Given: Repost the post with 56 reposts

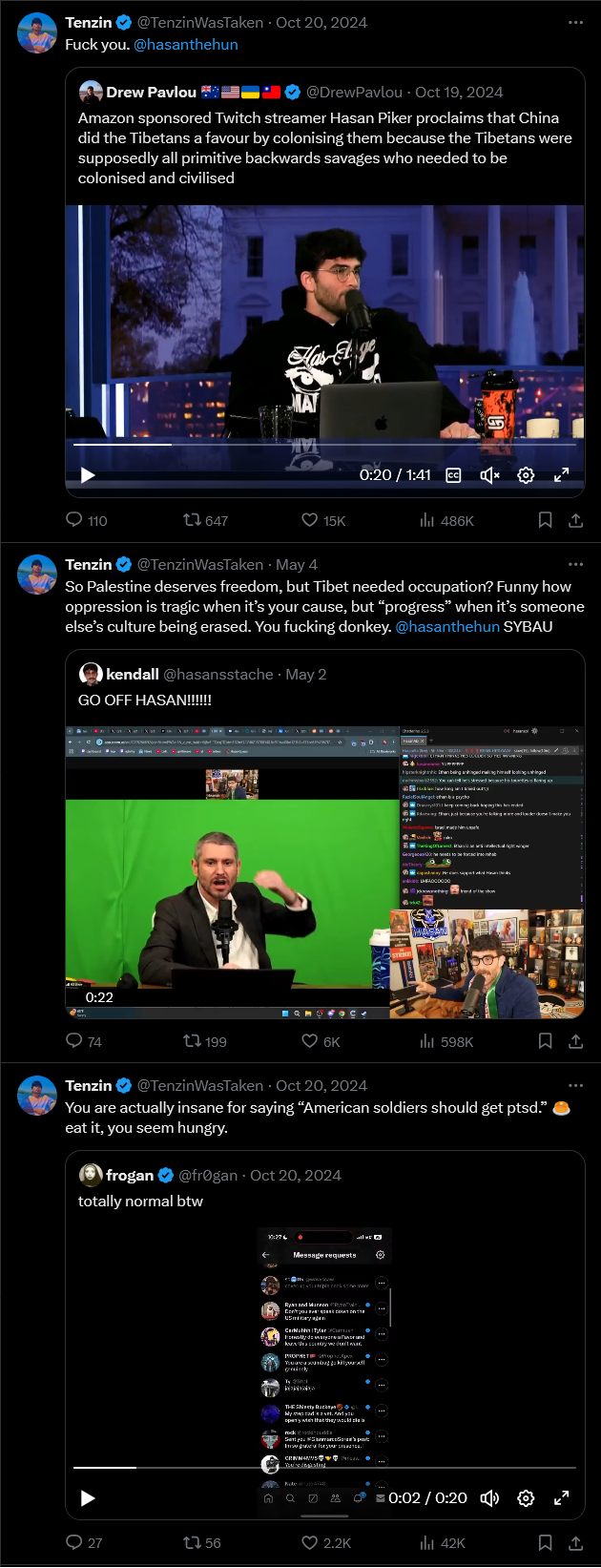Looking at the screenshot, I should (x=193, y=1542).
